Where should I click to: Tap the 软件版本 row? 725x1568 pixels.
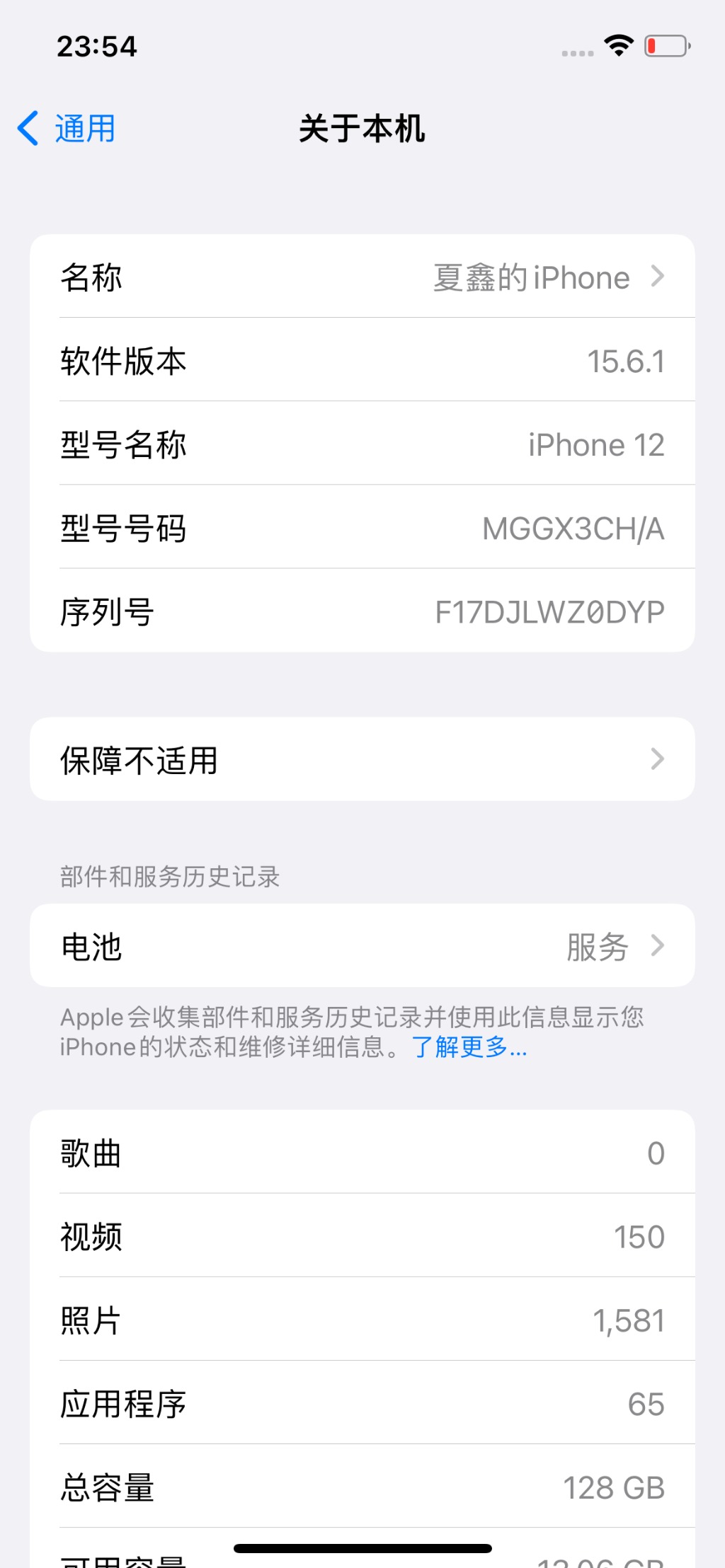[x=362, y=360]
